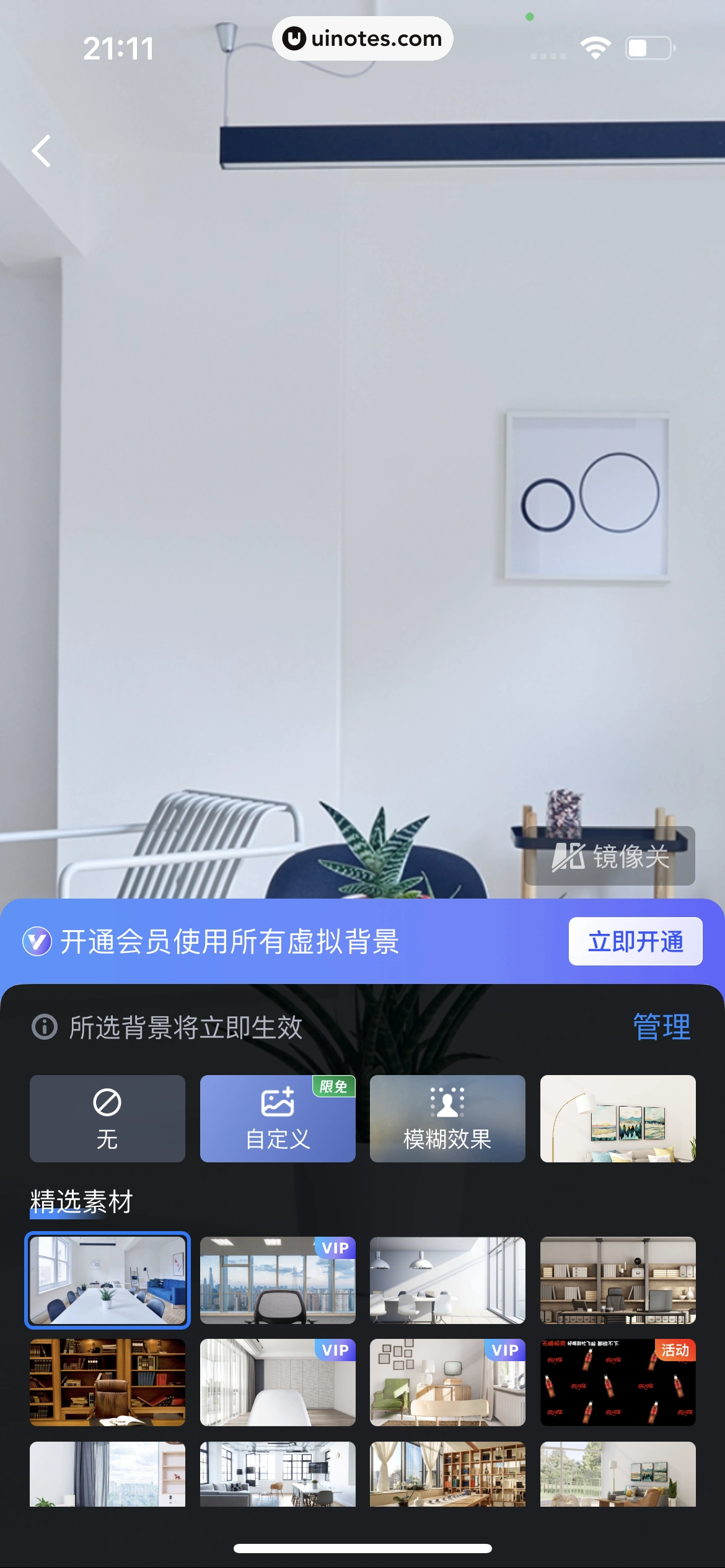The width and height of the screenshot is (725, 1568).
Task: Select the background with hanging pendant lamps
Action: [x=447, y=1280]
